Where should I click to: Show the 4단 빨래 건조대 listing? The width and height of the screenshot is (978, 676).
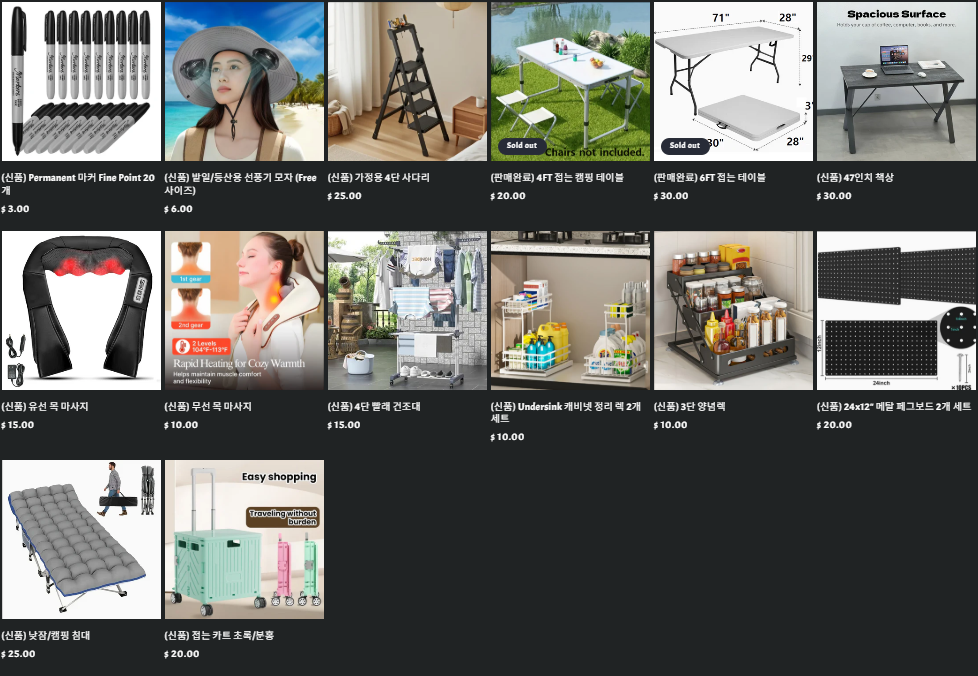point(407,311)
